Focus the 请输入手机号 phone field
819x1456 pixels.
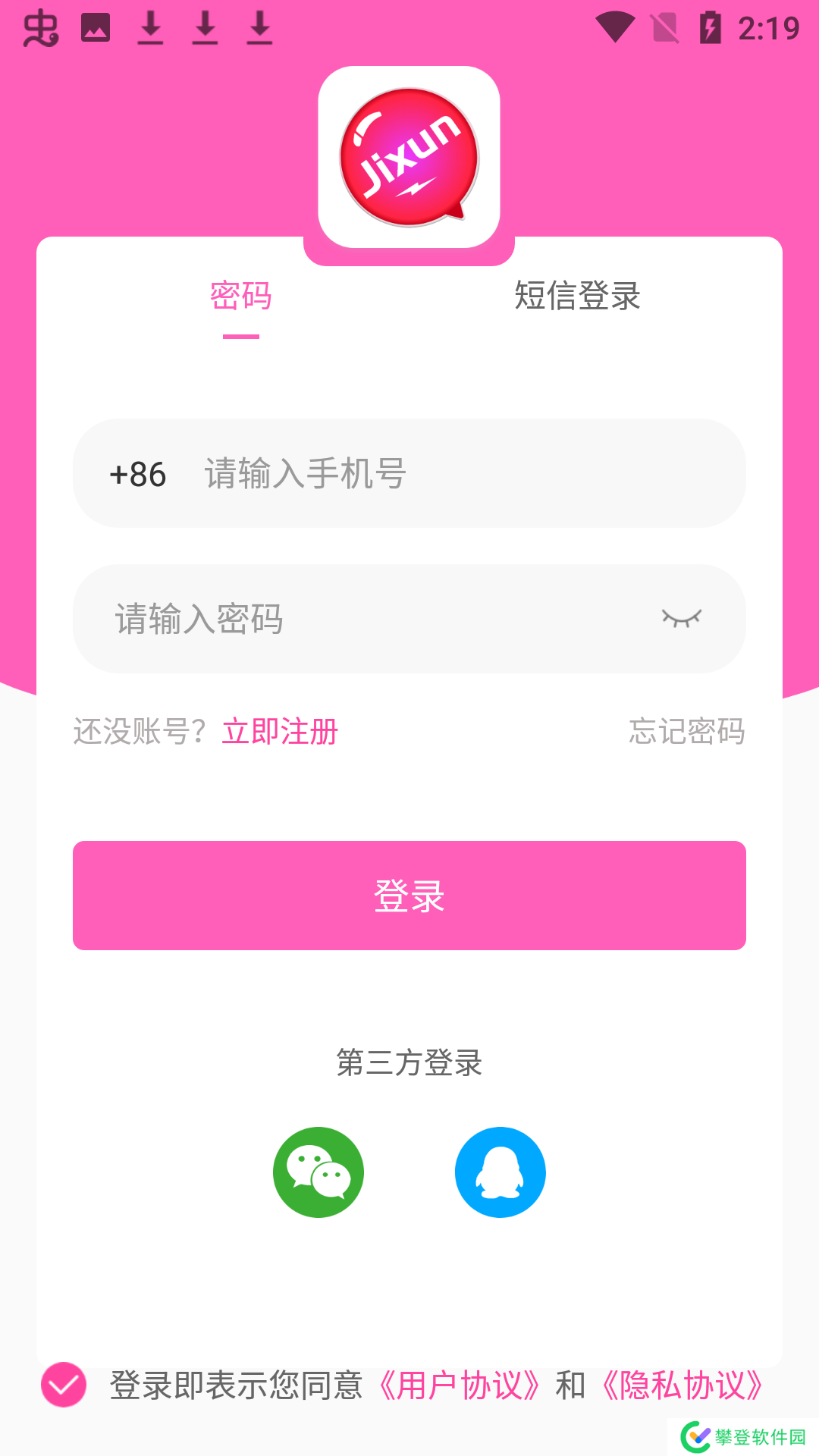[x=455, y=474]
